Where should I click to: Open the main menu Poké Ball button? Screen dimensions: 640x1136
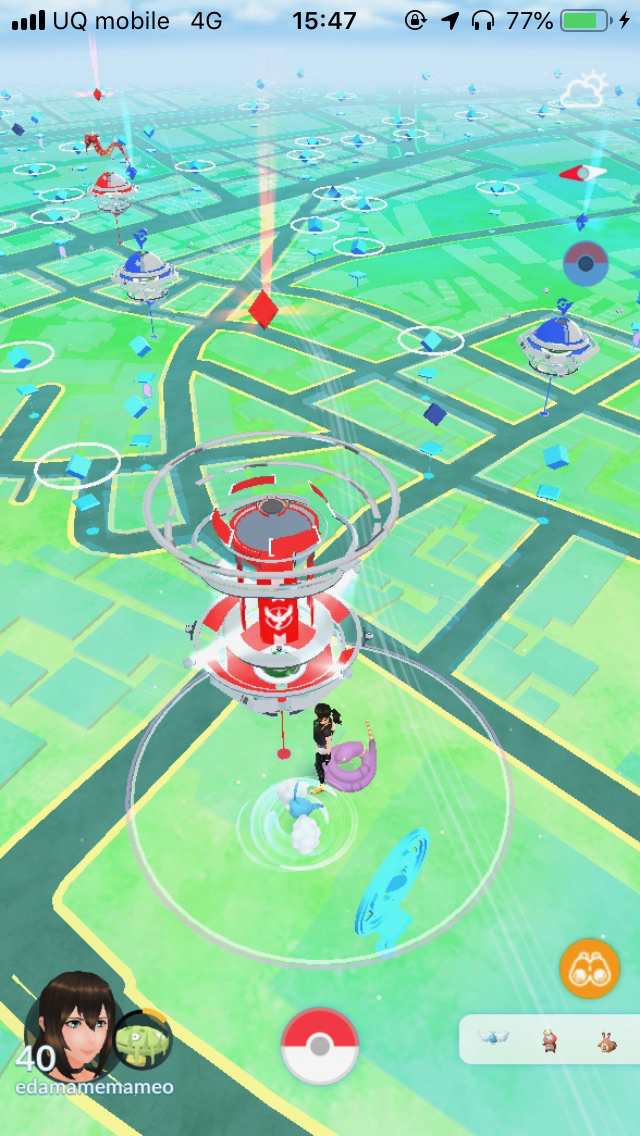click(x=319, y=1046)
